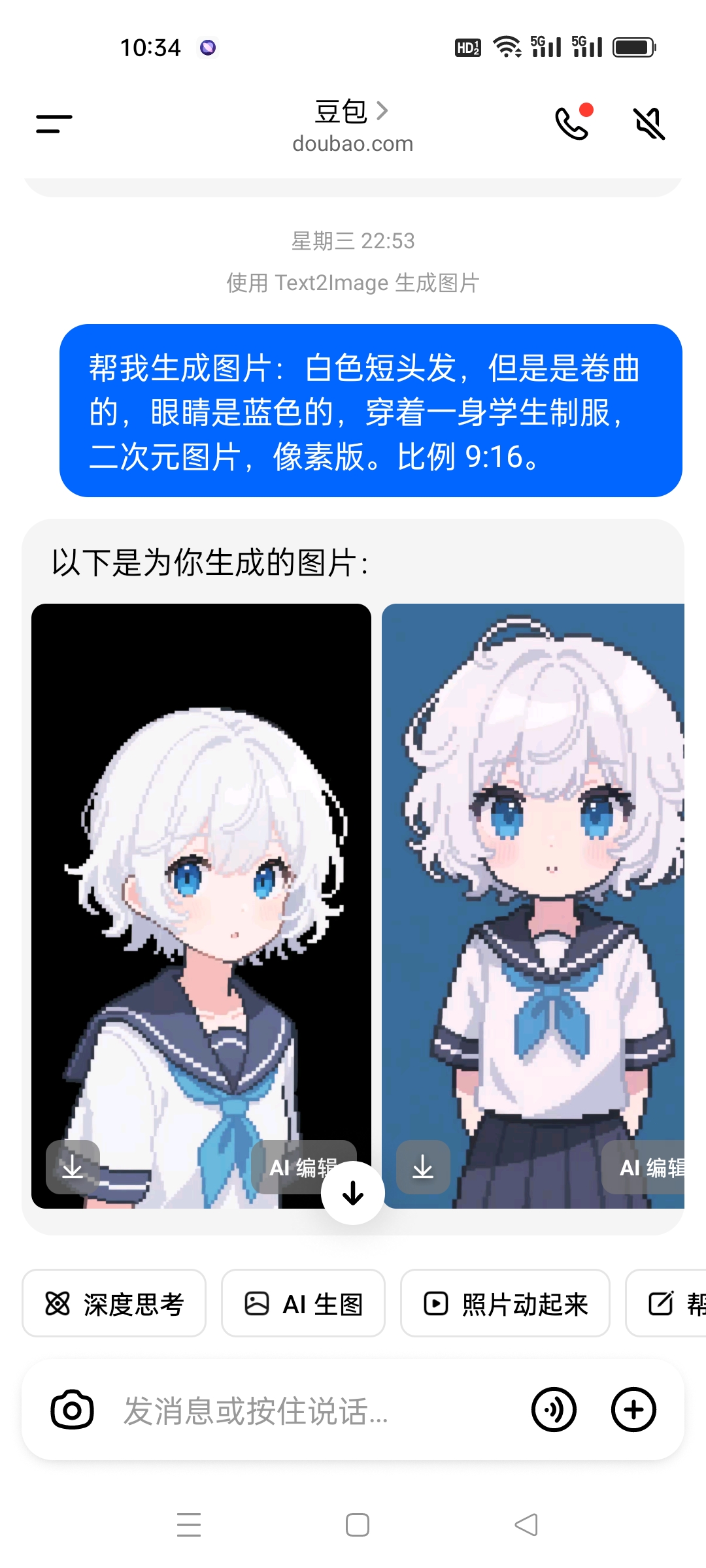Start a voice call with 豆包
This screenshot has width=706, height=1568.
tap(572, 123)
